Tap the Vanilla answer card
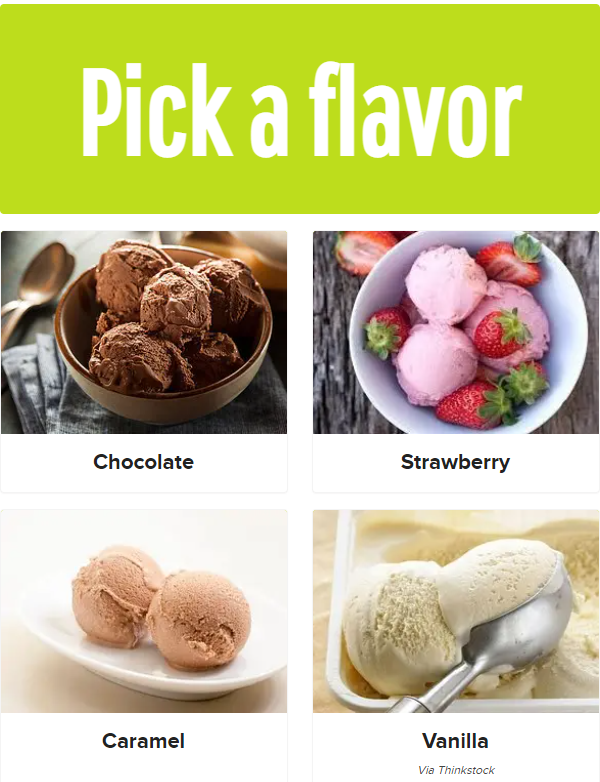This screenshot has width=600, height=782. (x=456, y=640)
